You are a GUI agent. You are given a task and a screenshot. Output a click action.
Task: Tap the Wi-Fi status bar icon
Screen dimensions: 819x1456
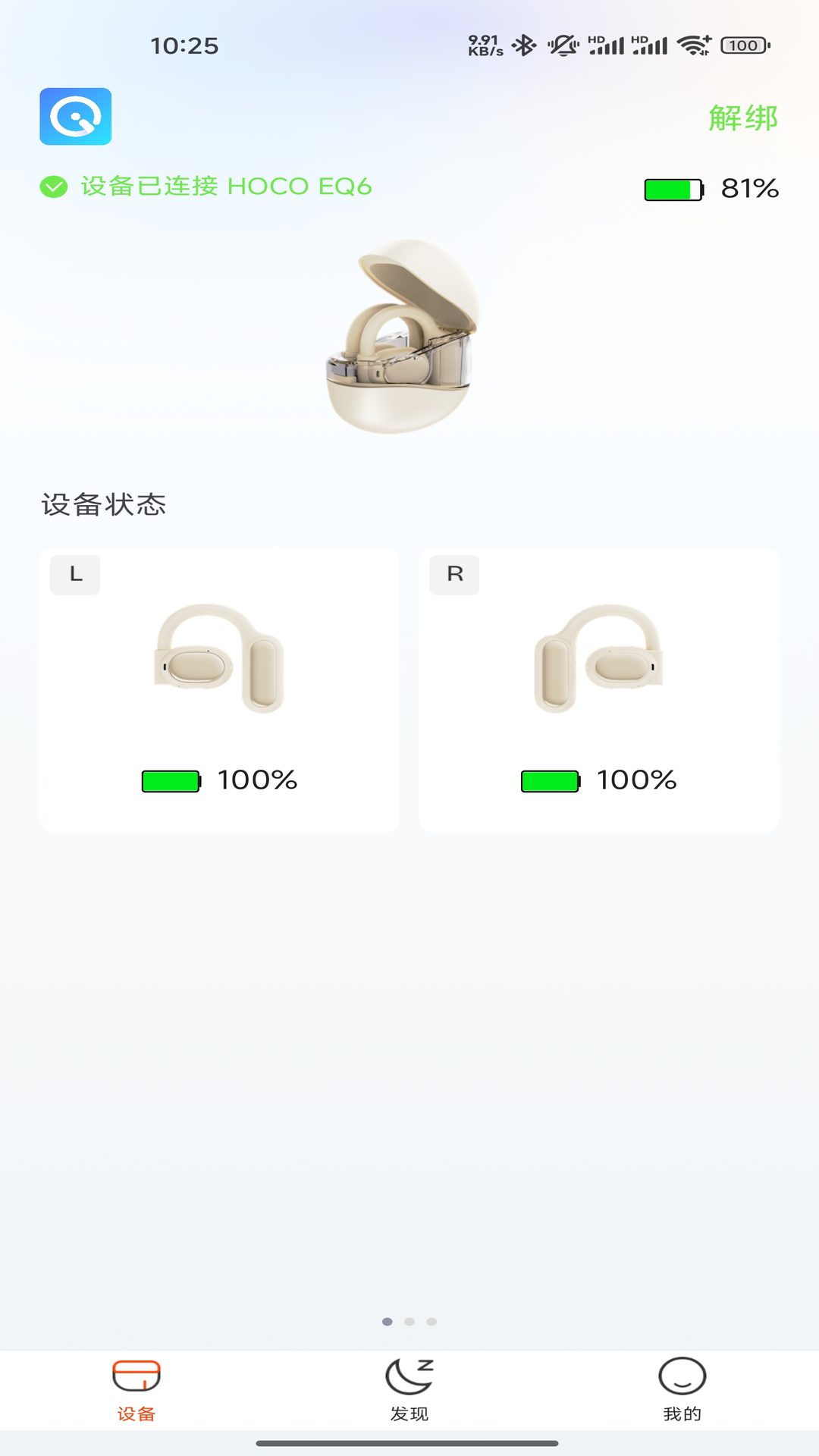pos(692,43)
